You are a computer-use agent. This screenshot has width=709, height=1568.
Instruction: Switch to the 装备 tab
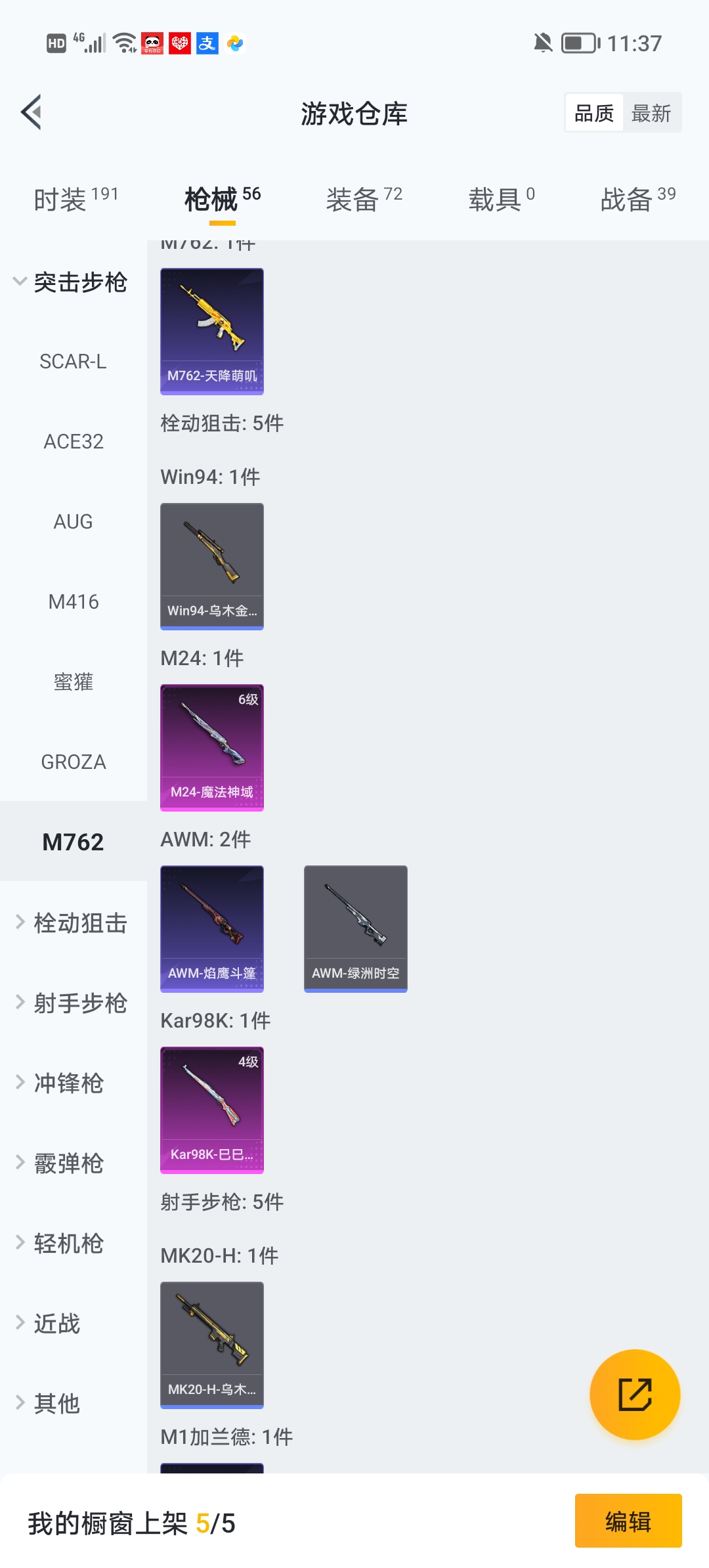[x=364, y=198]
